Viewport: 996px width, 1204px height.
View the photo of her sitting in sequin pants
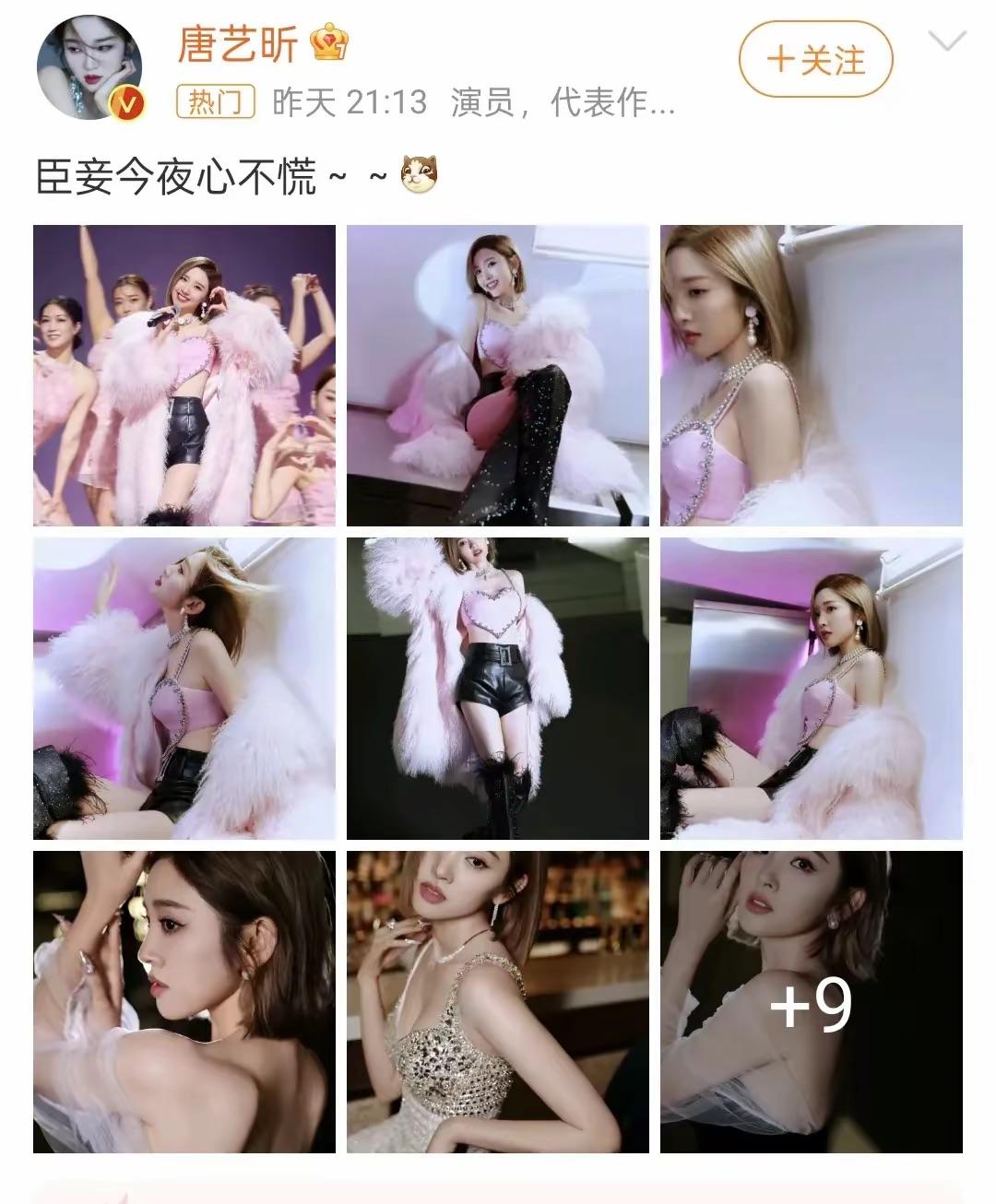click(x=497, y=375)
